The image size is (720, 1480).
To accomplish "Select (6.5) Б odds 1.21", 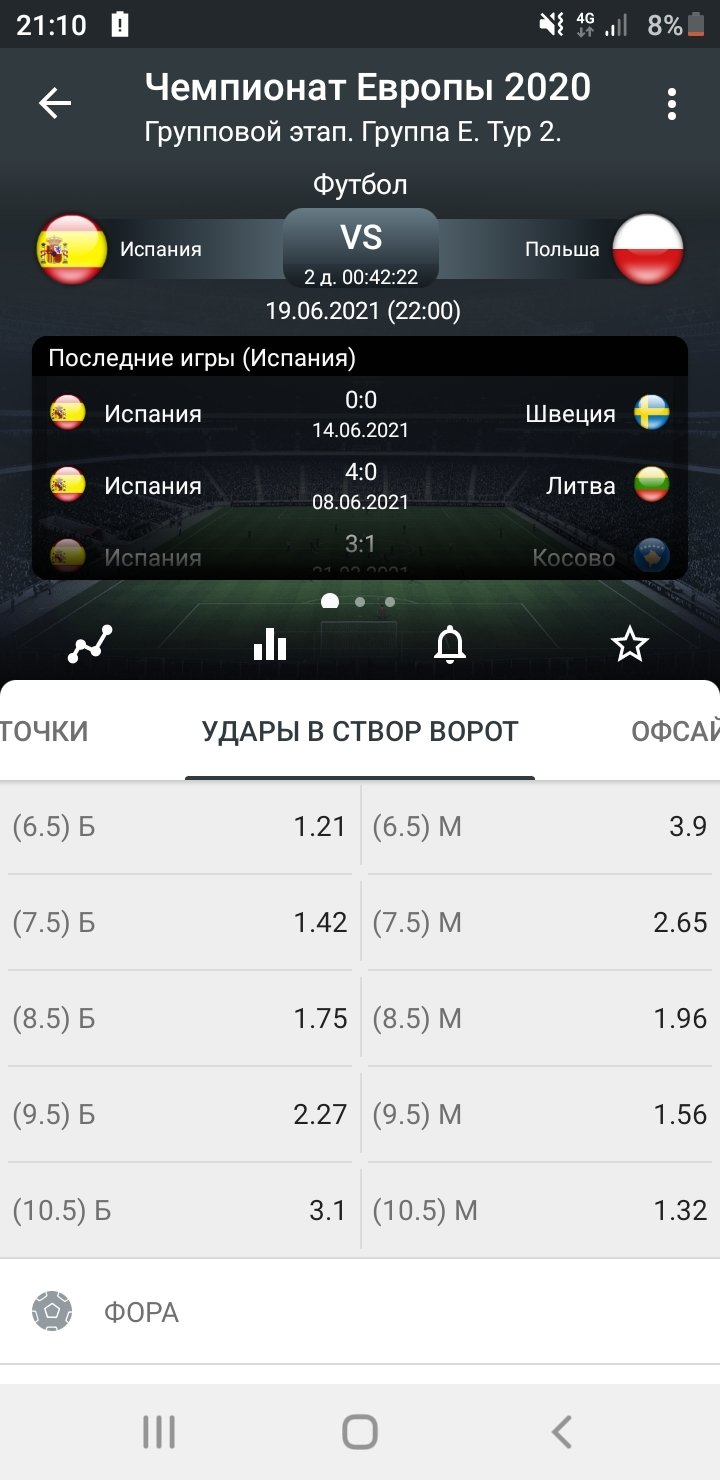I will point(180,827).
